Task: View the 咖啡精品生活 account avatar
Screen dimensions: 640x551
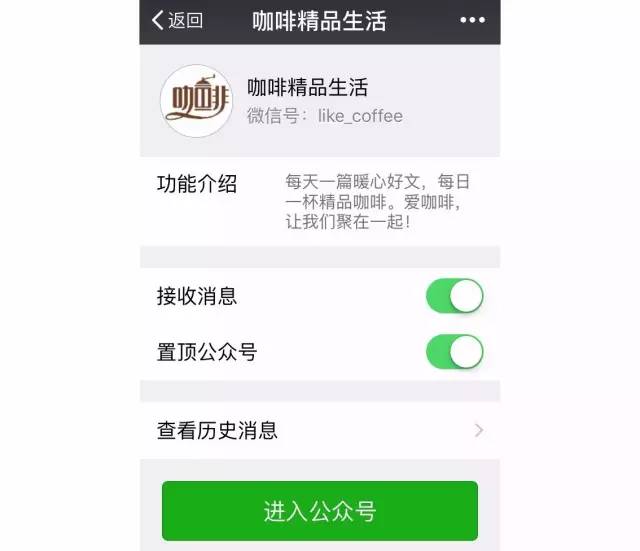Action: [196, 101]
